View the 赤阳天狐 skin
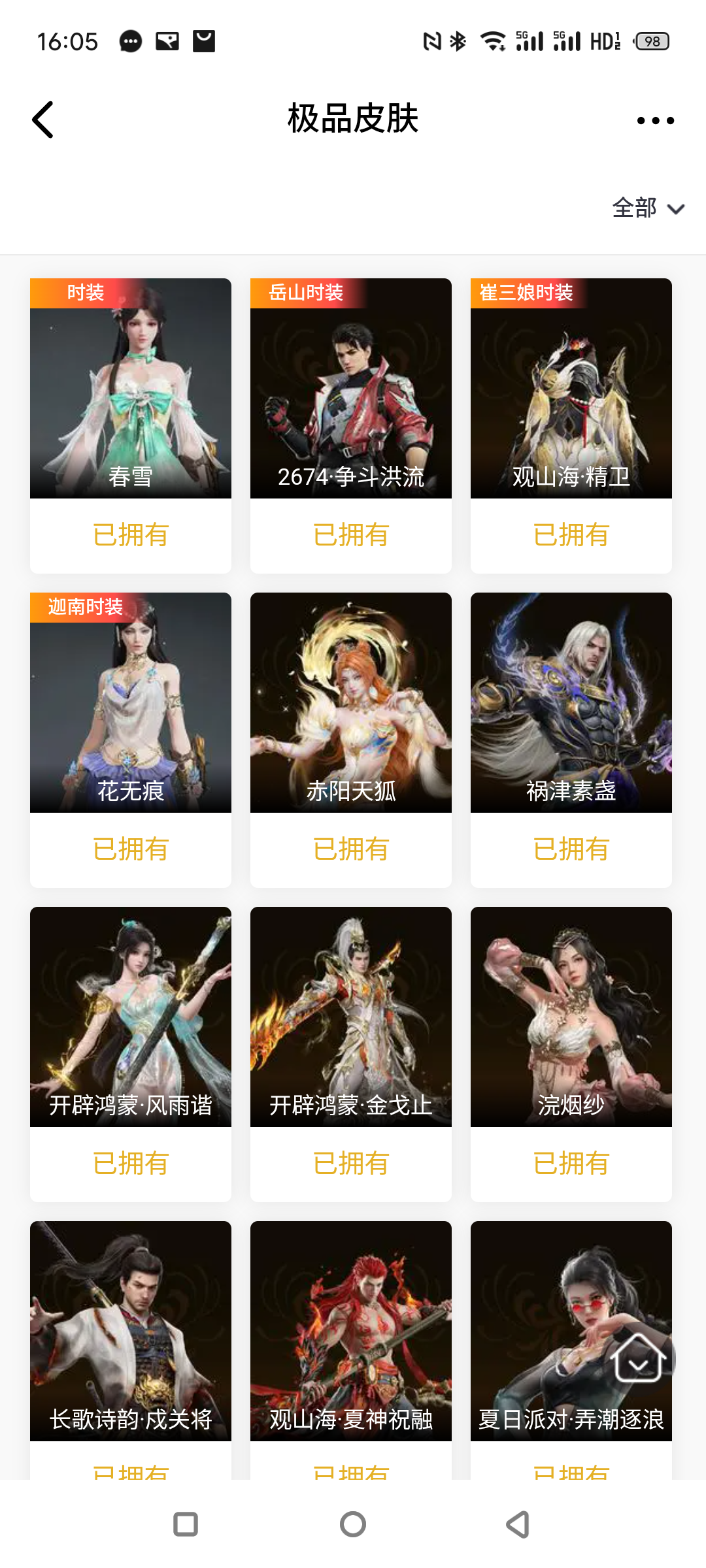 (351, 703)
